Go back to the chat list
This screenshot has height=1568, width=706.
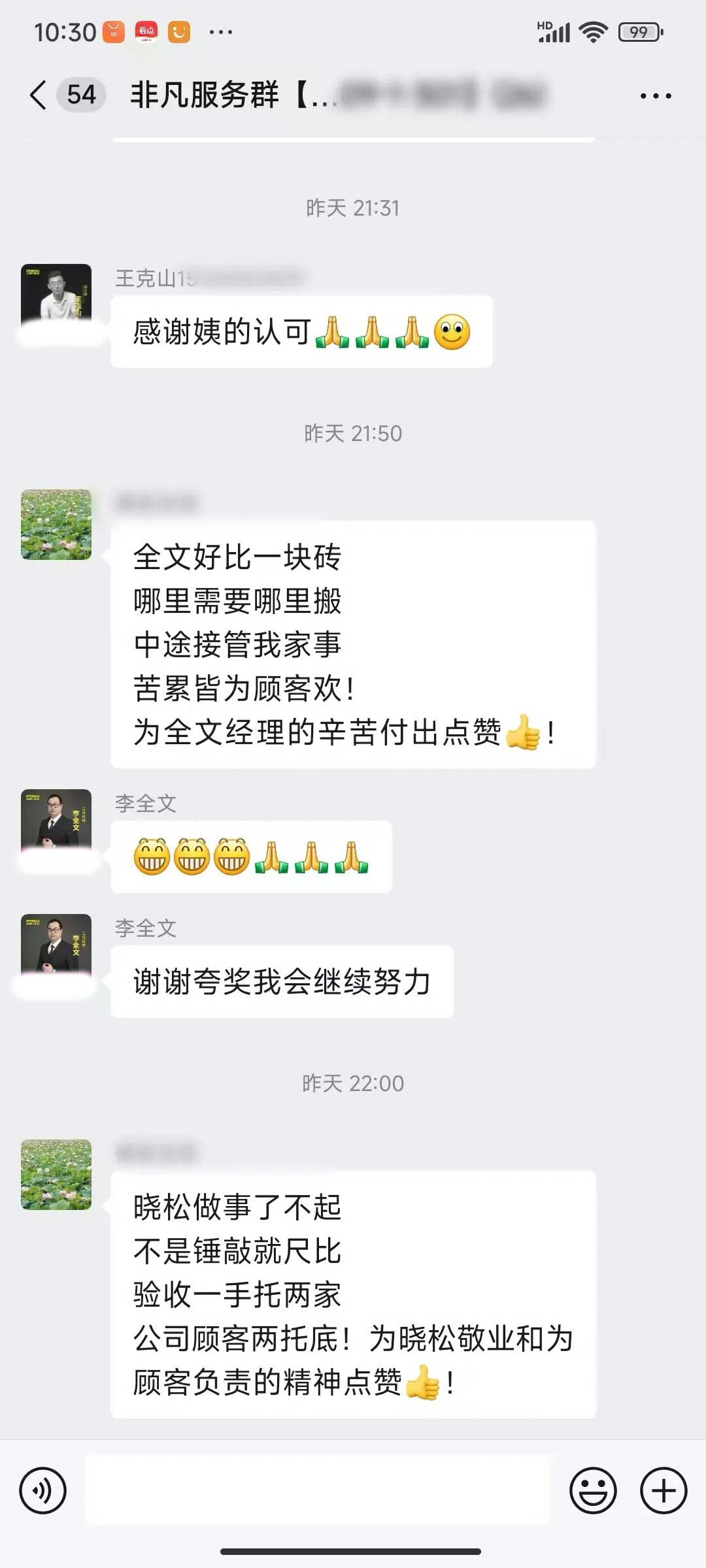(x=39, y=95)
